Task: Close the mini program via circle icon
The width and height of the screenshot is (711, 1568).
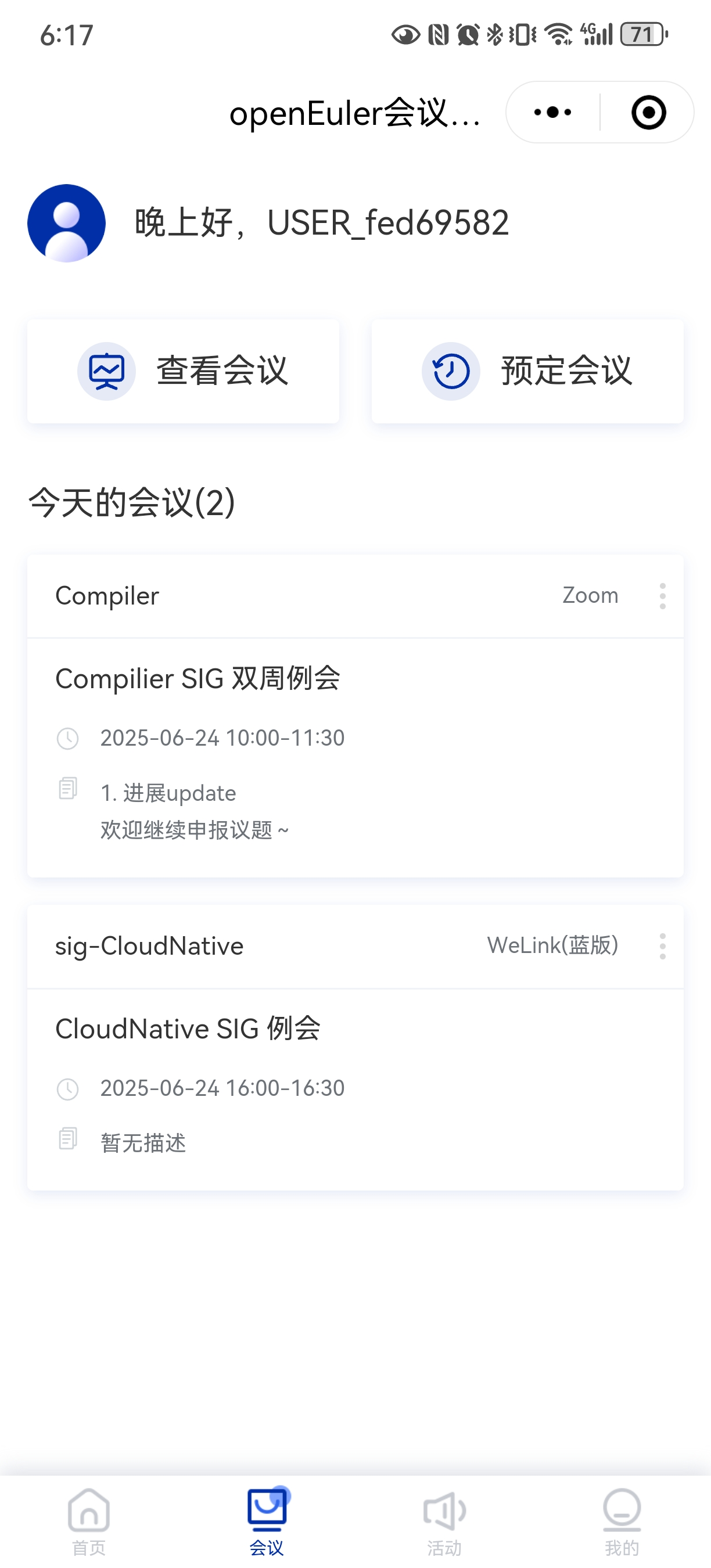Action: (x=648, y=113)
